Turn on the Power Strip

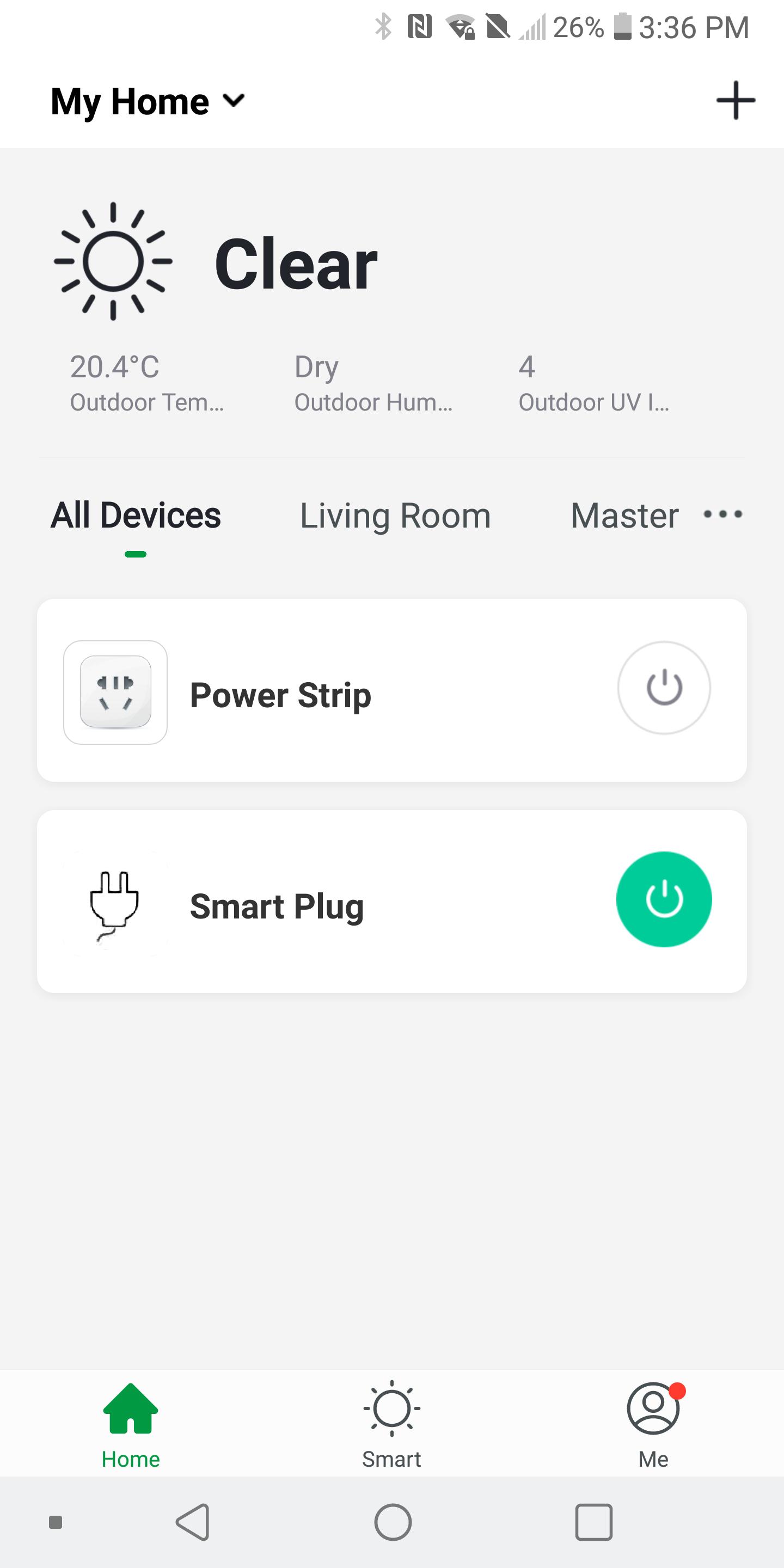click(x=664, y=688)
